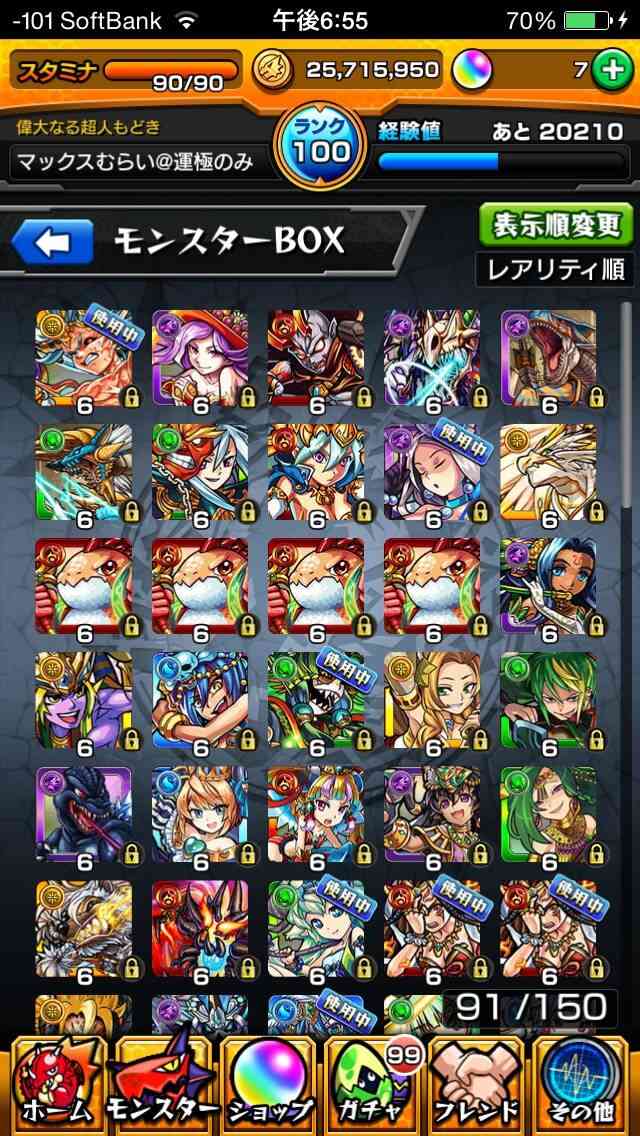
Task: Select the dinosaur monster in purple frame
Action: 548,358
